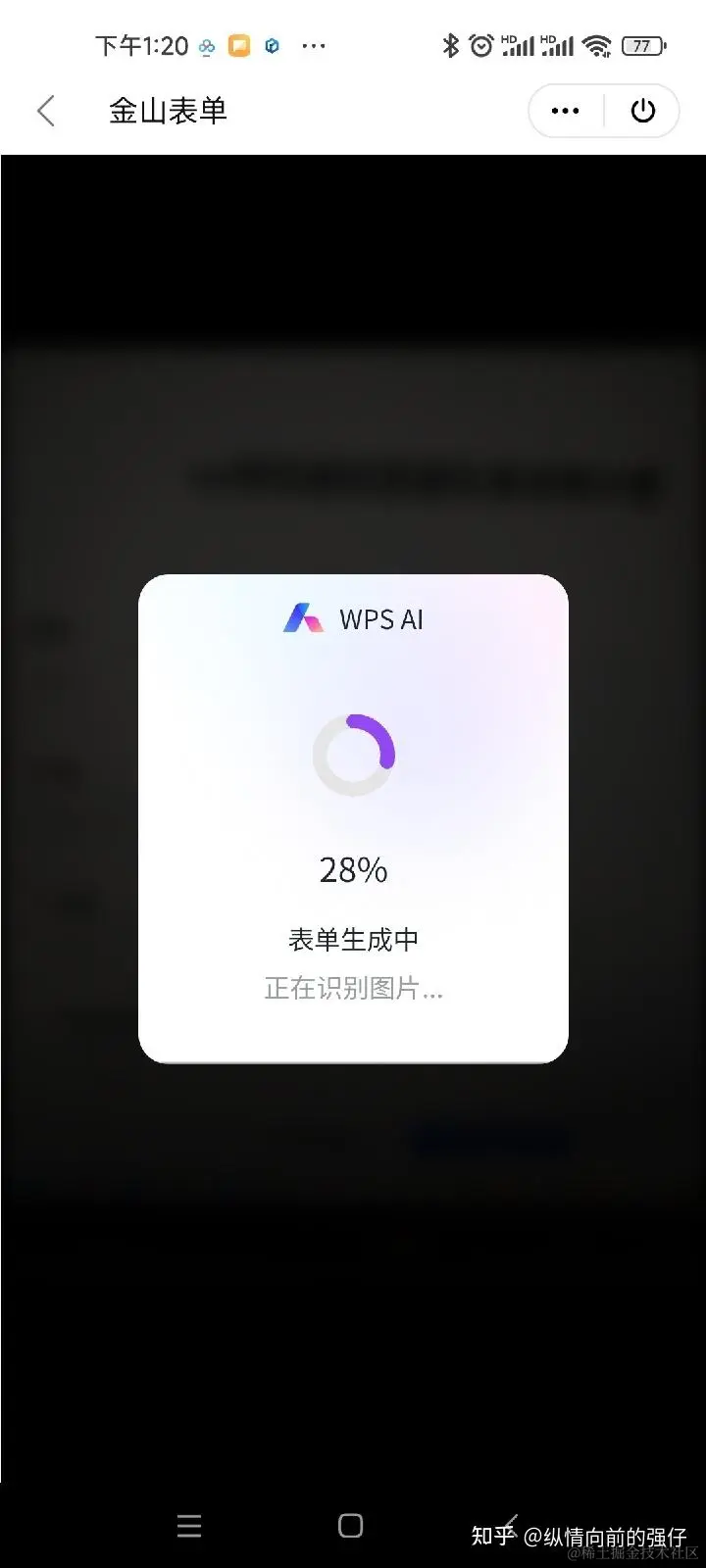Open the mini program more options menu
This screenshot has height=1568, width=706.
(x=566, y=111)
